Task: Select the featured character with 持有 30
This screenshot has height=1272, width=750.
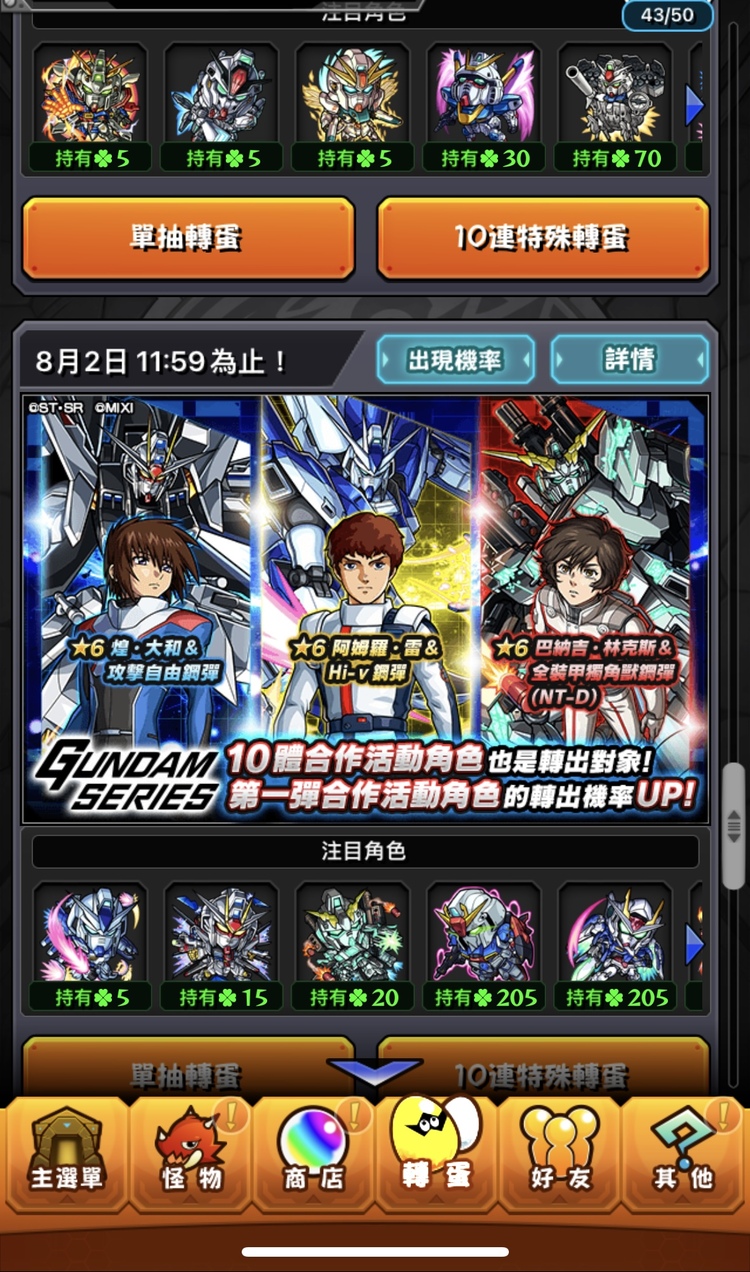Action: [485, 106]
